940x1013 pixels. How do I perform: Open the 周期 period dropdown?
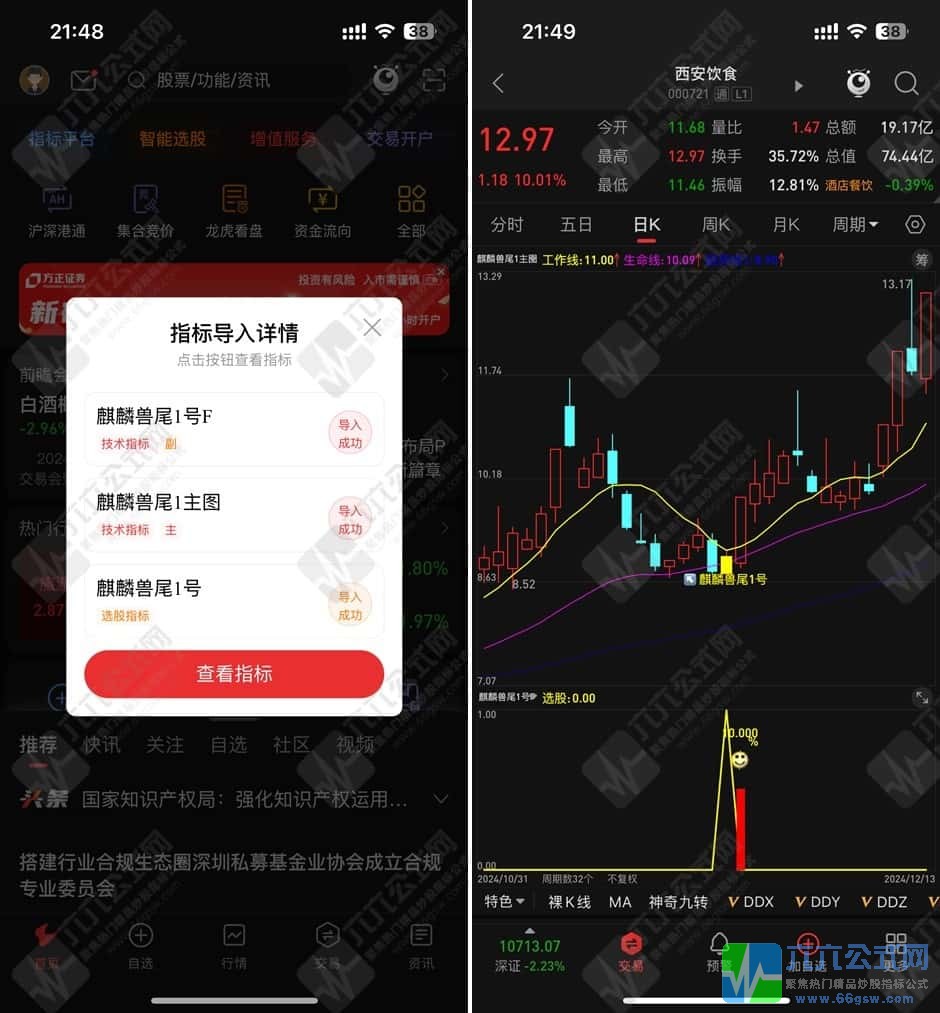click(x=857, y=225)
